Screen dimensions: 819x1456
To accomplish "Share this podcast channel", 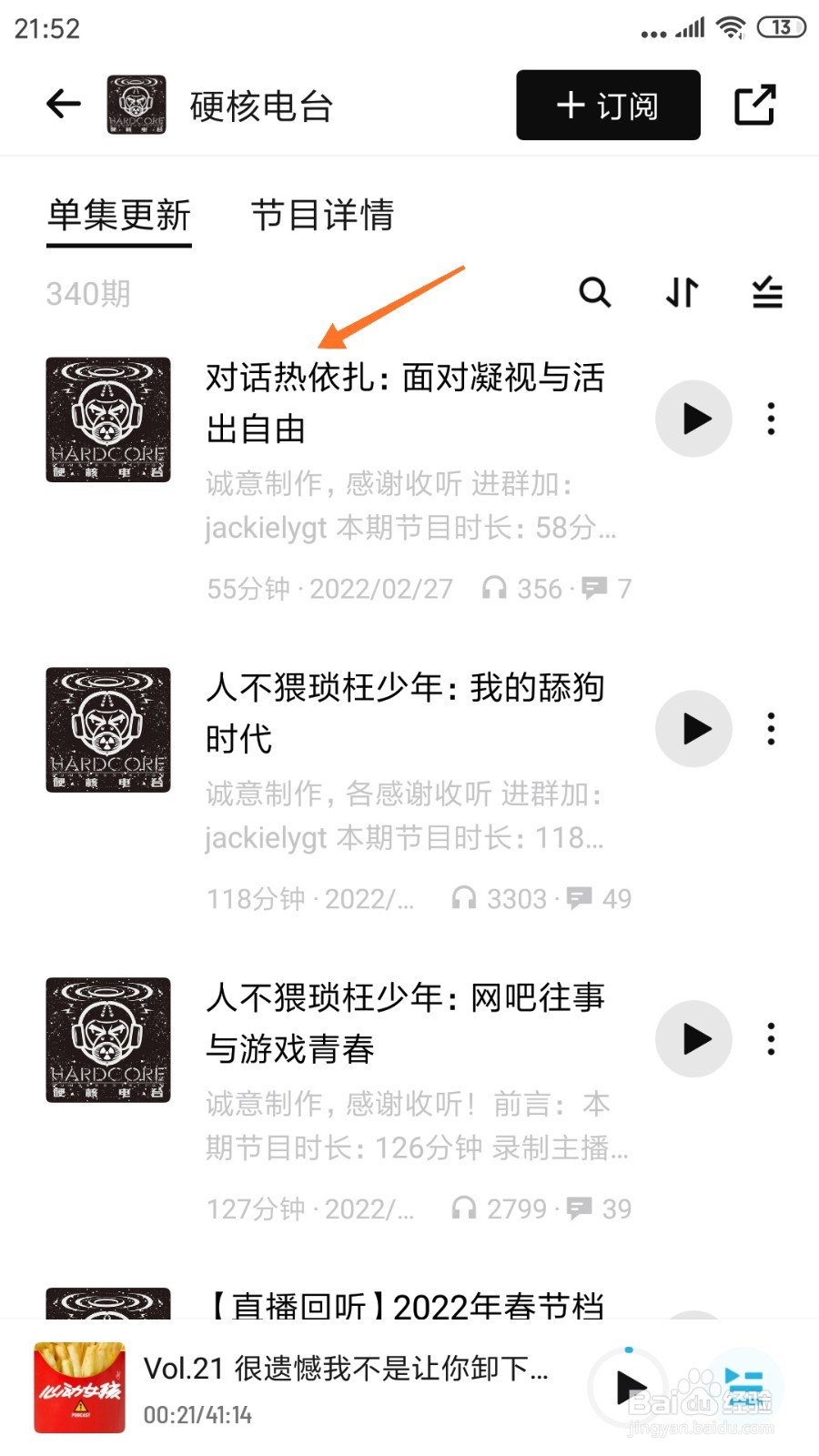I will 754,105.
